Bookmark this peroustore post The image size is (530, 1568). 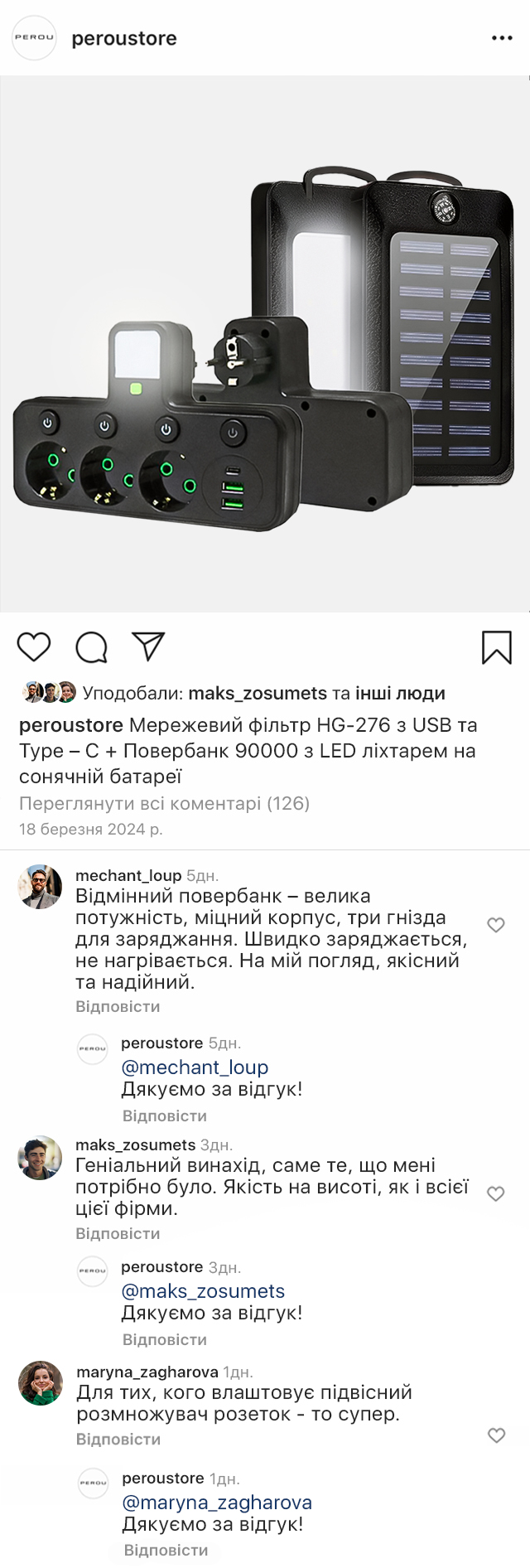(497, 647)
